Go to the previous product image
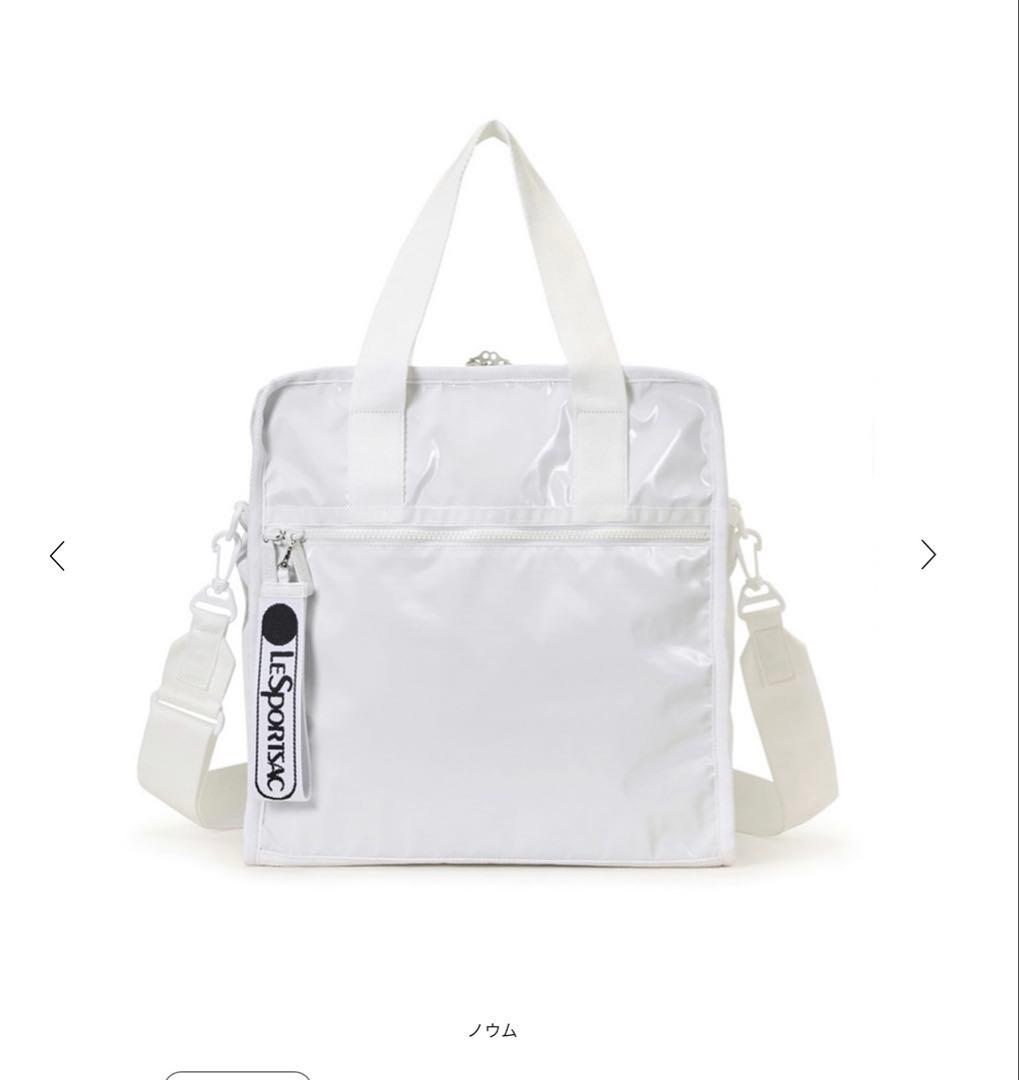The image size is (1019, 1080). pos(58,555)
